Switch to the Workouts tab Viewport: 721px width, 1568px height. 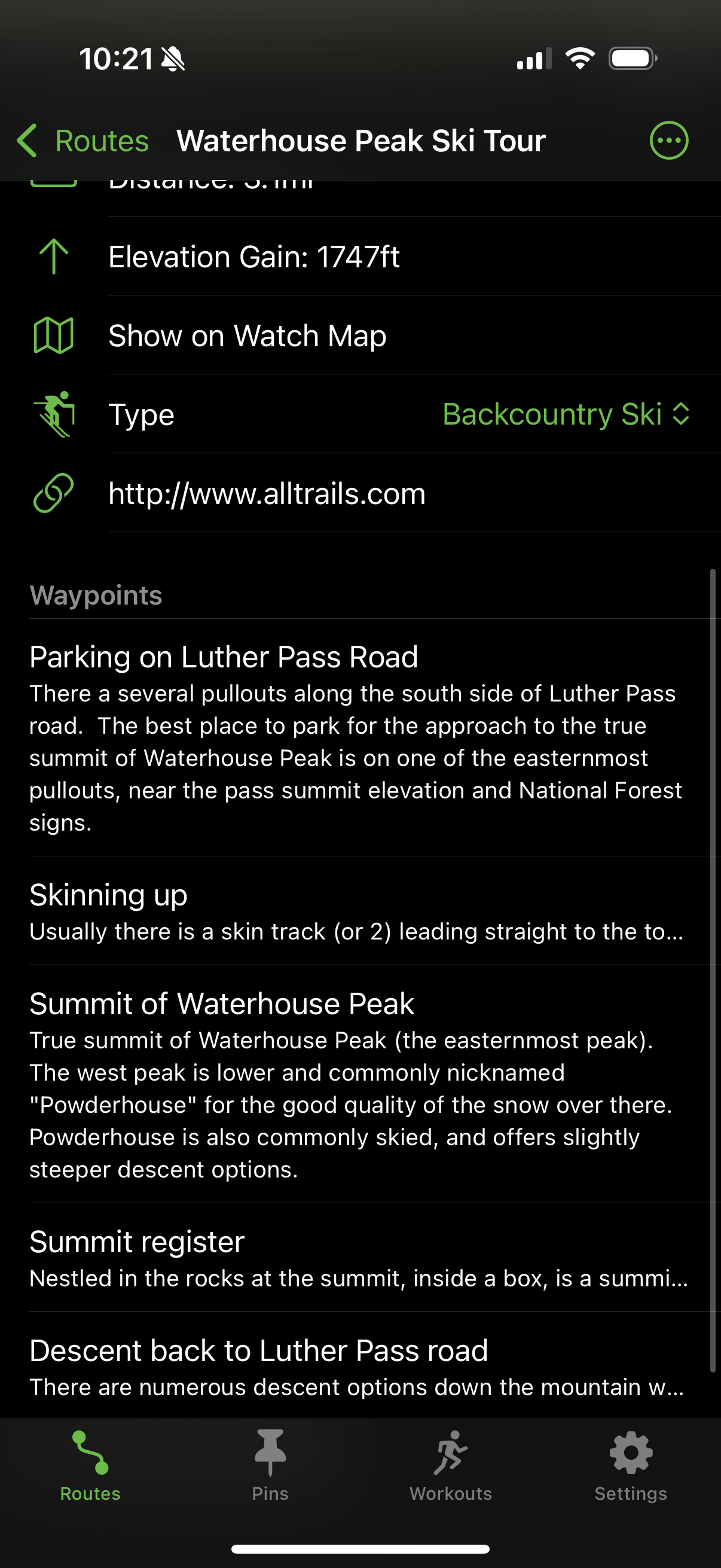[x=450, y=1466]
